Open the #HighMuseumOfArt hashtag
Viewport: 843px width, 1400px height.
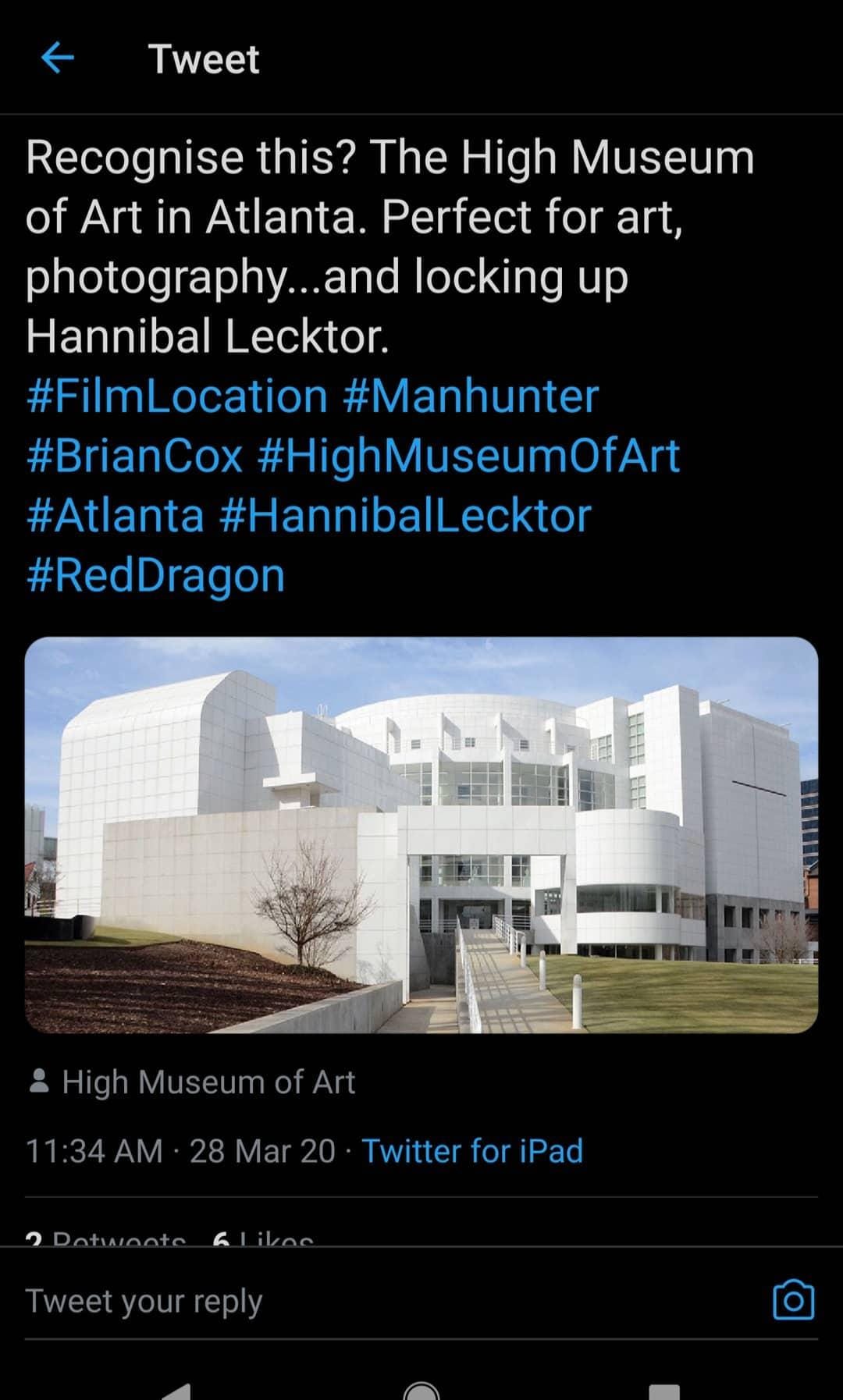pos(468,456)
